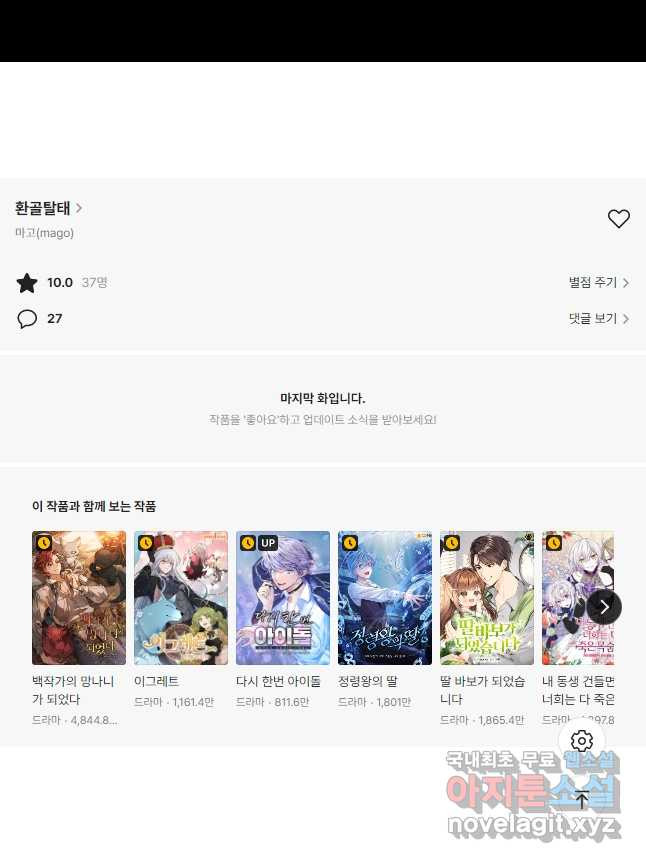This screenshot has height=863, width=646.
Task: Open 정령왕의 딸 webtoon
Action: coord(385,598)
